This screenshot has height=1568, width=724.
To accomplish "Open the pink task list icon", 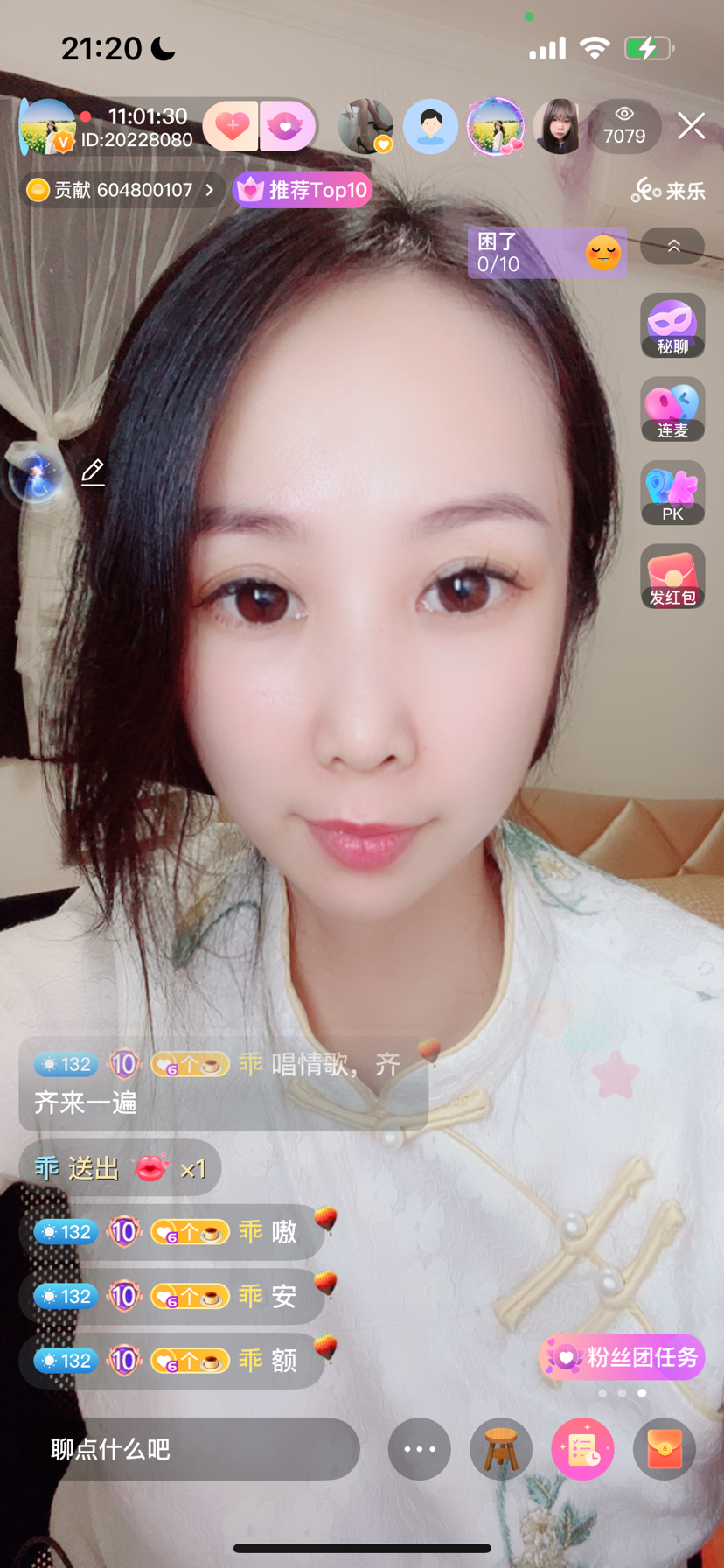I will click(x=582, y=1449).
